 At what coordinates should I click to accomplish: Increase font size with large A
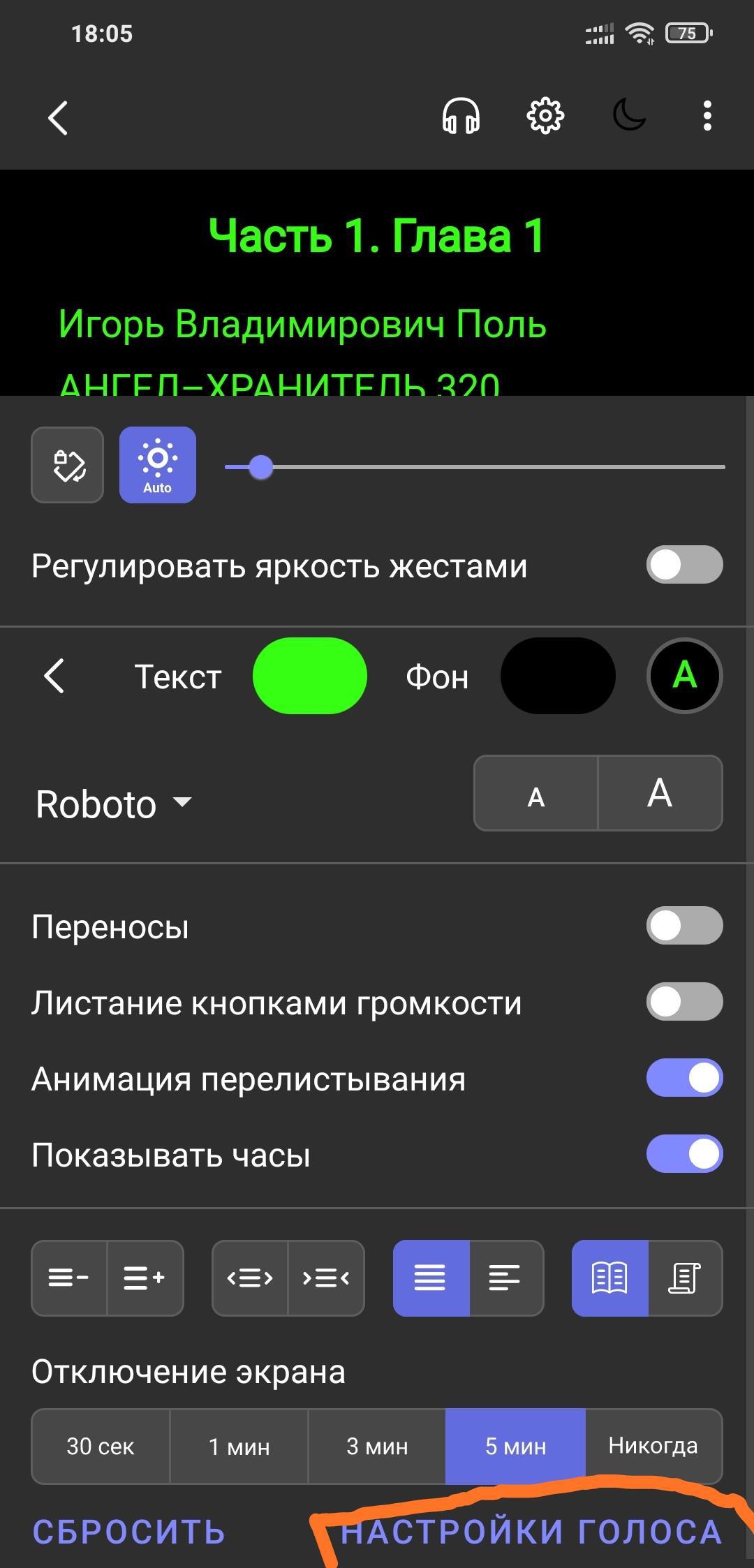[x=660, y=794]
